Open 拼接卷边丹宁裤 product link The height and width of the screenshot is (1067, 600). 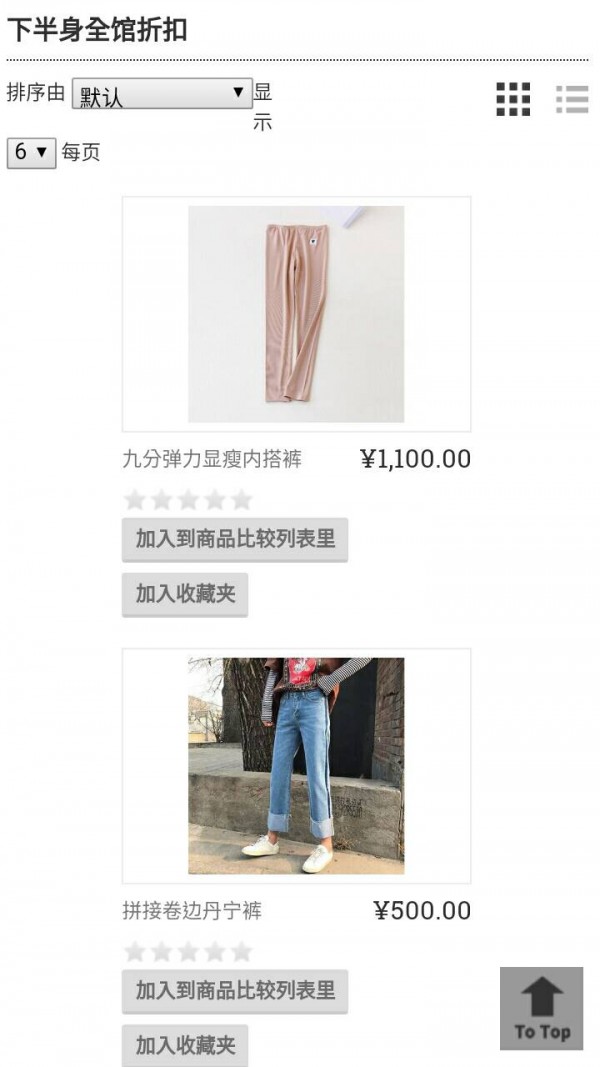click(x=192, y=911)
